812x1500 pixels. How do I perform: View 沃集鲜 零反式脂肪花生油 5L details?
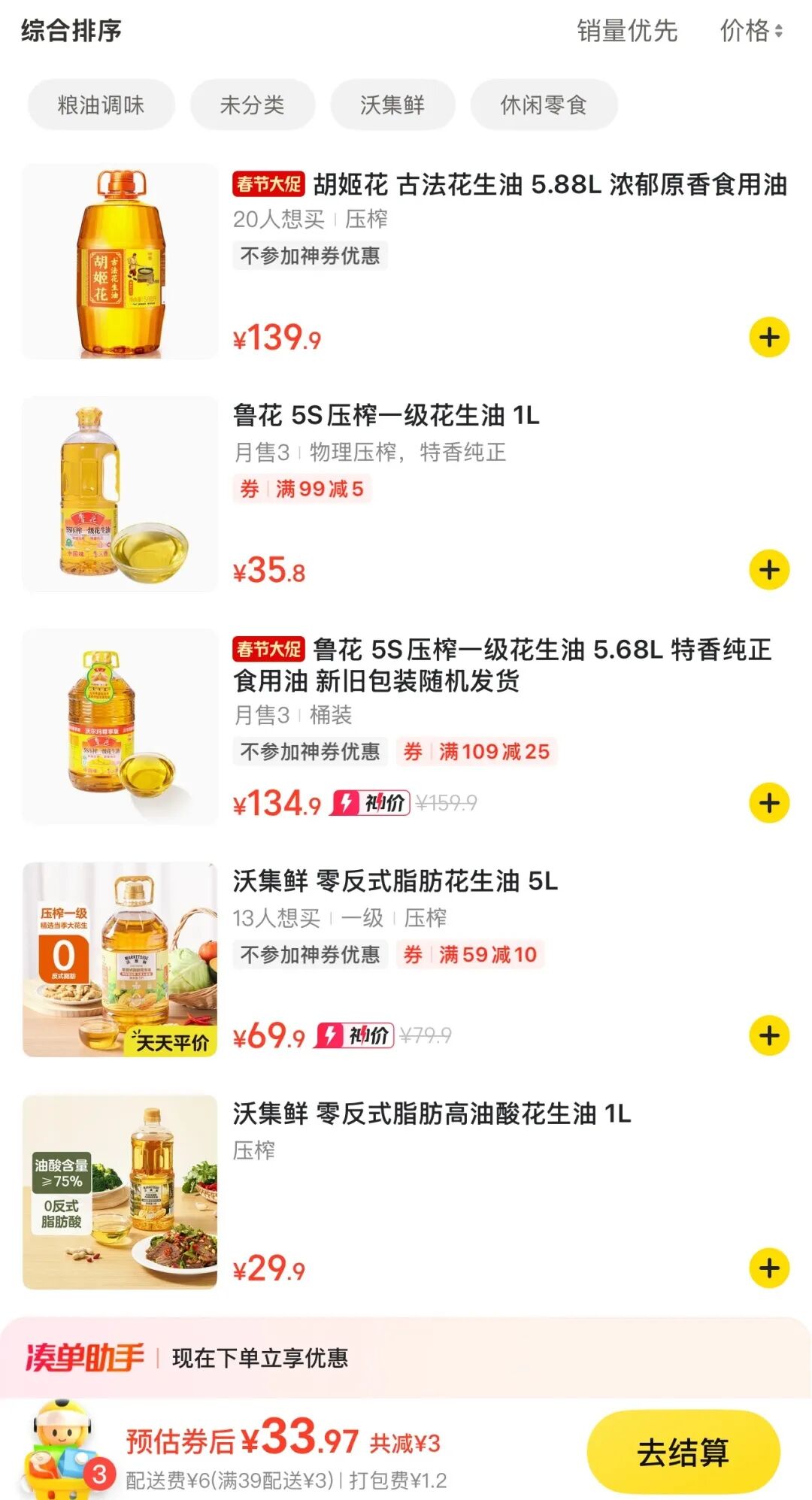click(395, 881)
